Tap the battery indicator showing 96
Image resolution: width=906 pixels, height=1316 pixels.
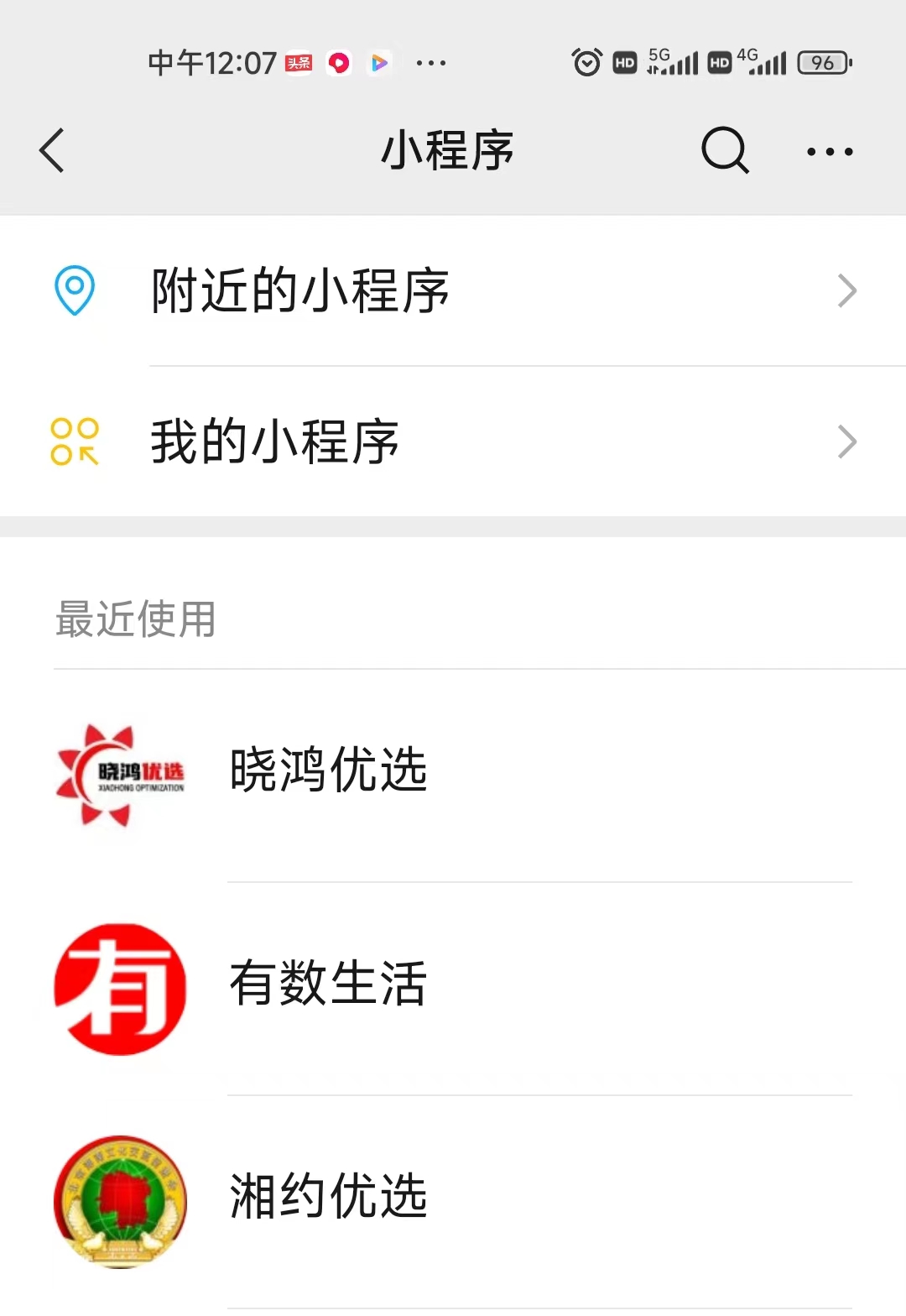(823, 63)
